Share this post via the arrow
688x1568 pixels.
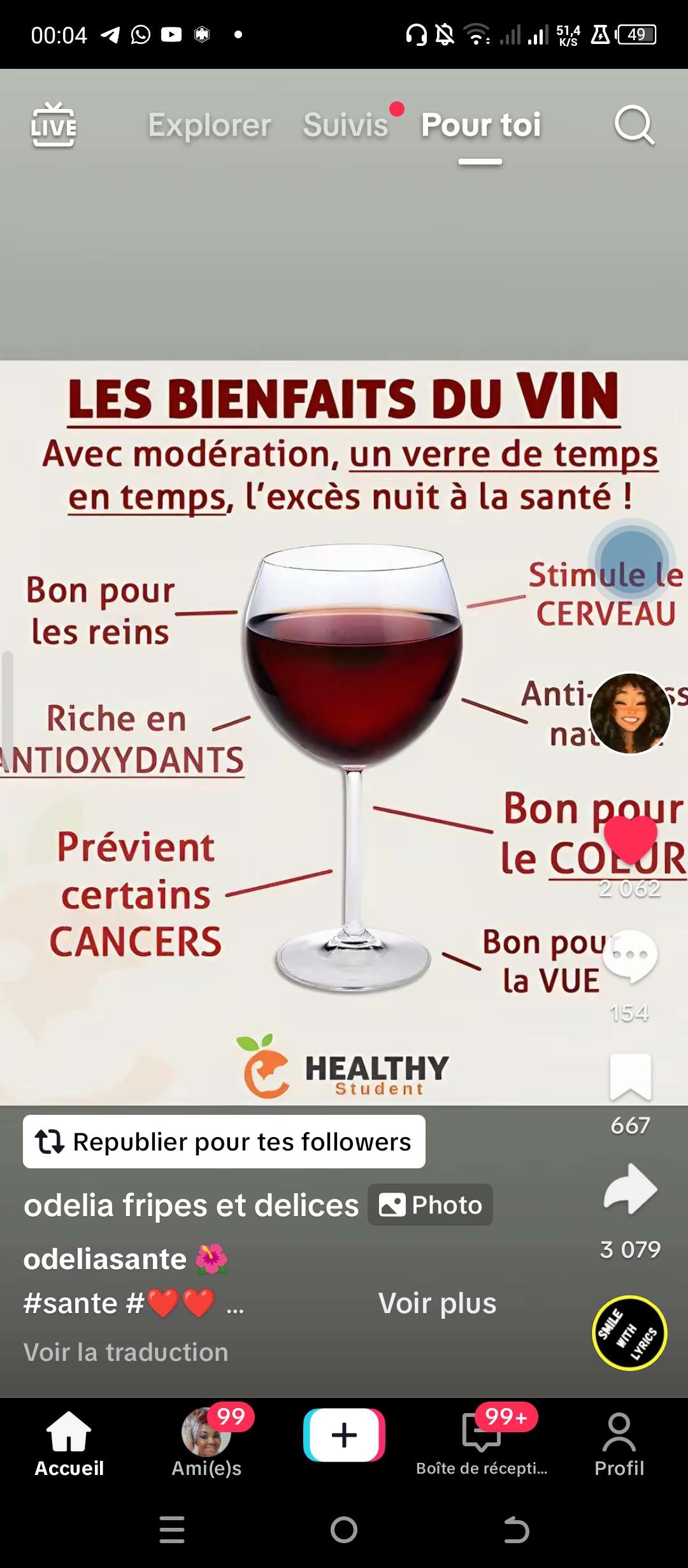tap(630, 1189)
